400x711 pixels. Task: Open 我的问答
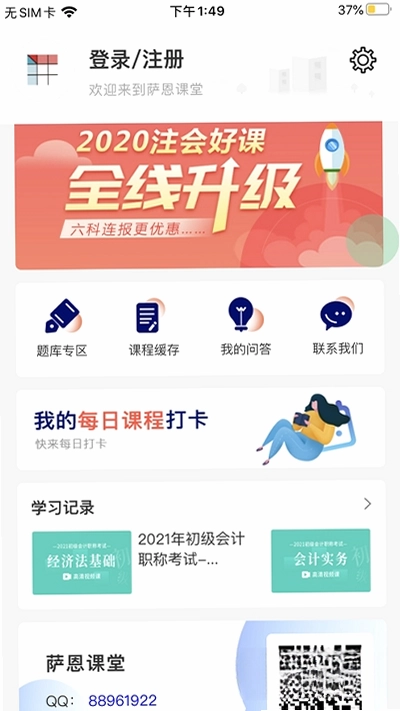pyautogui.click(x=245, y=327)
